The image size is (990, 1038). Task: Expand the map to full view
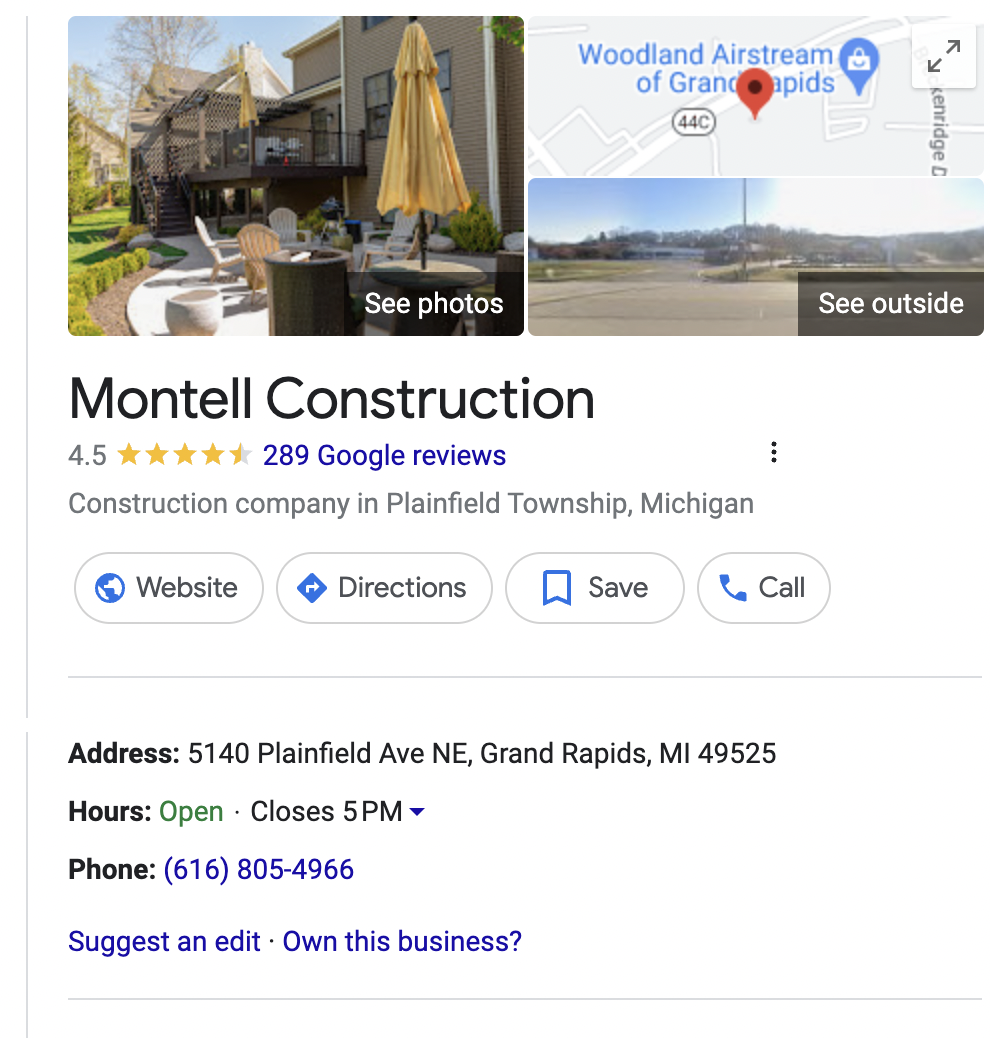pyautogui.click(x=943, y=57)
